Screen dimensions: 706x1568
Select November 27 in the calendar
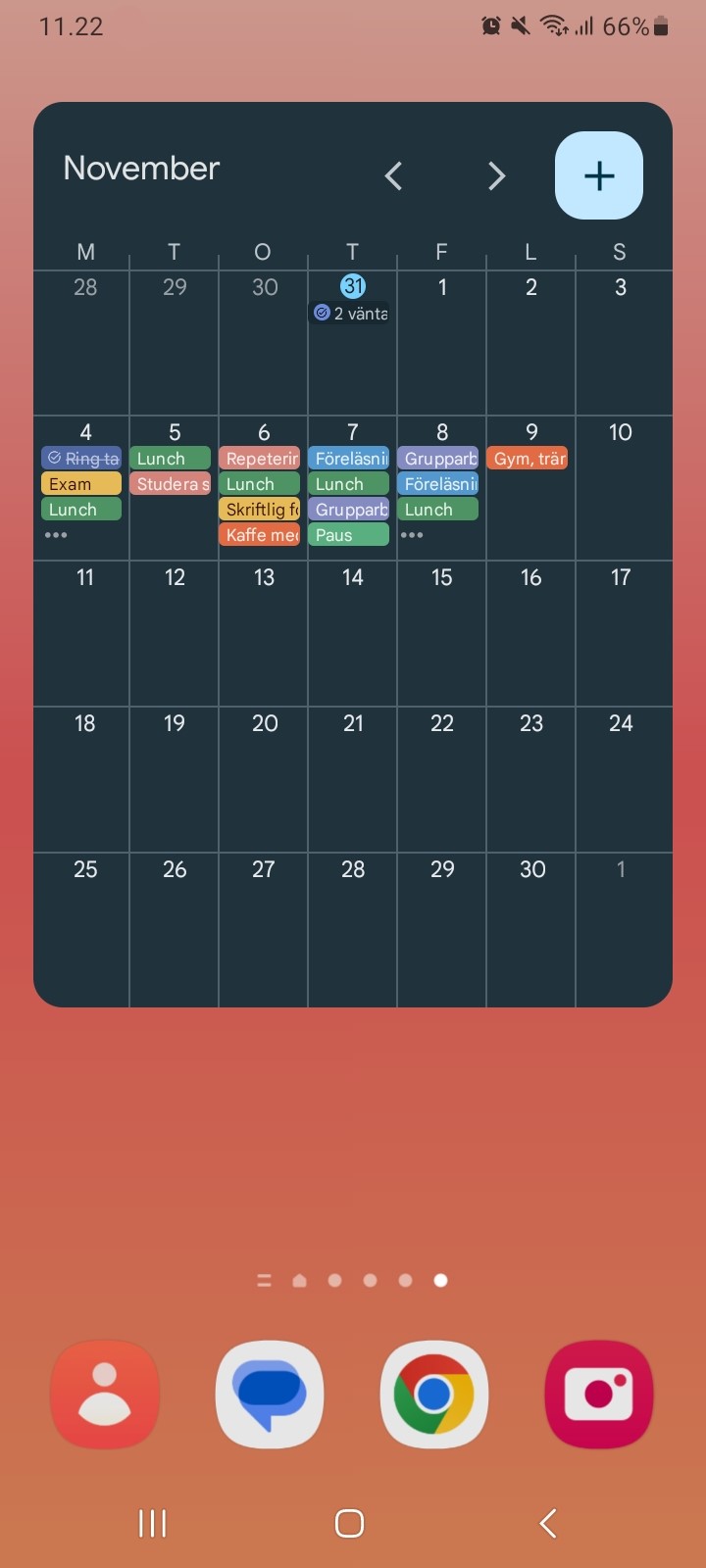point(264,928)
